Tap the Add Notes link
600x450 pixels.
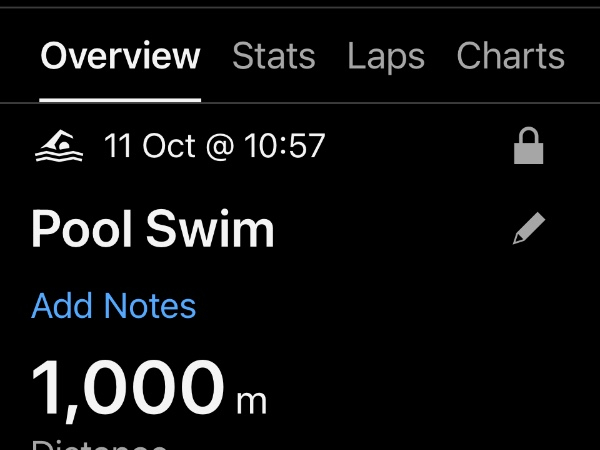pyautogui.click(x=113, y=306)
